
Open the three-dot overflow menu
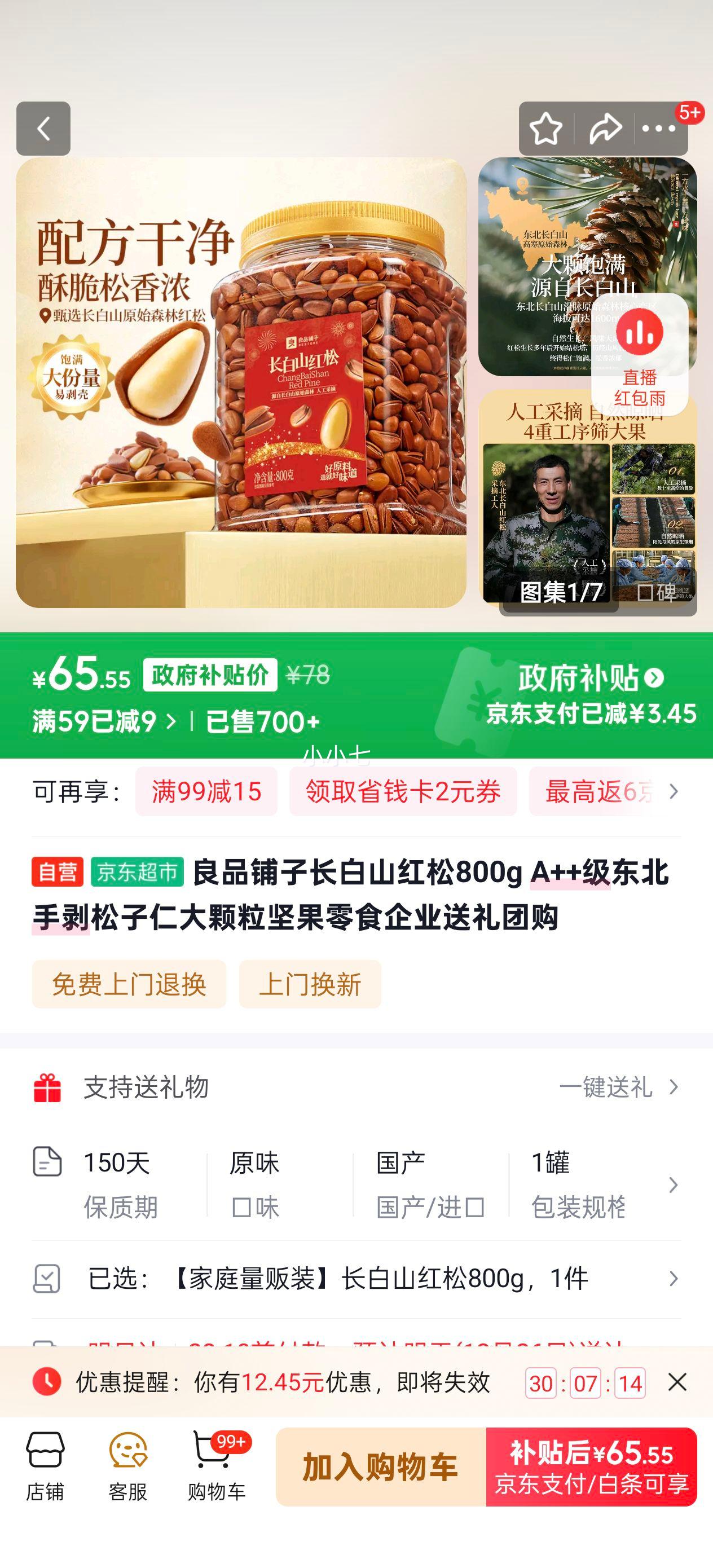click(x=659, y=129)
